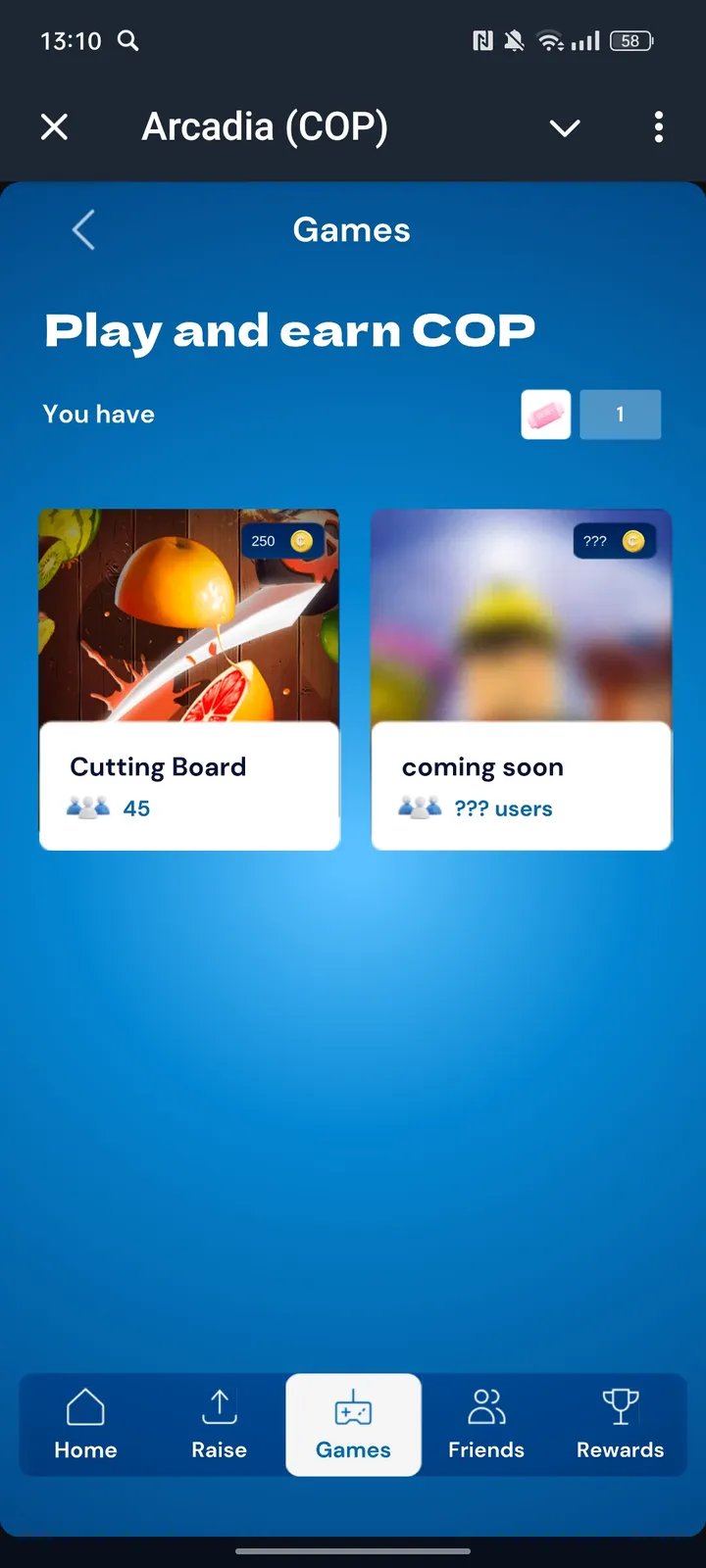Viewport: 706px width, 1568px height.
Task: Select the Games tab
Action: pos(353,1424)
